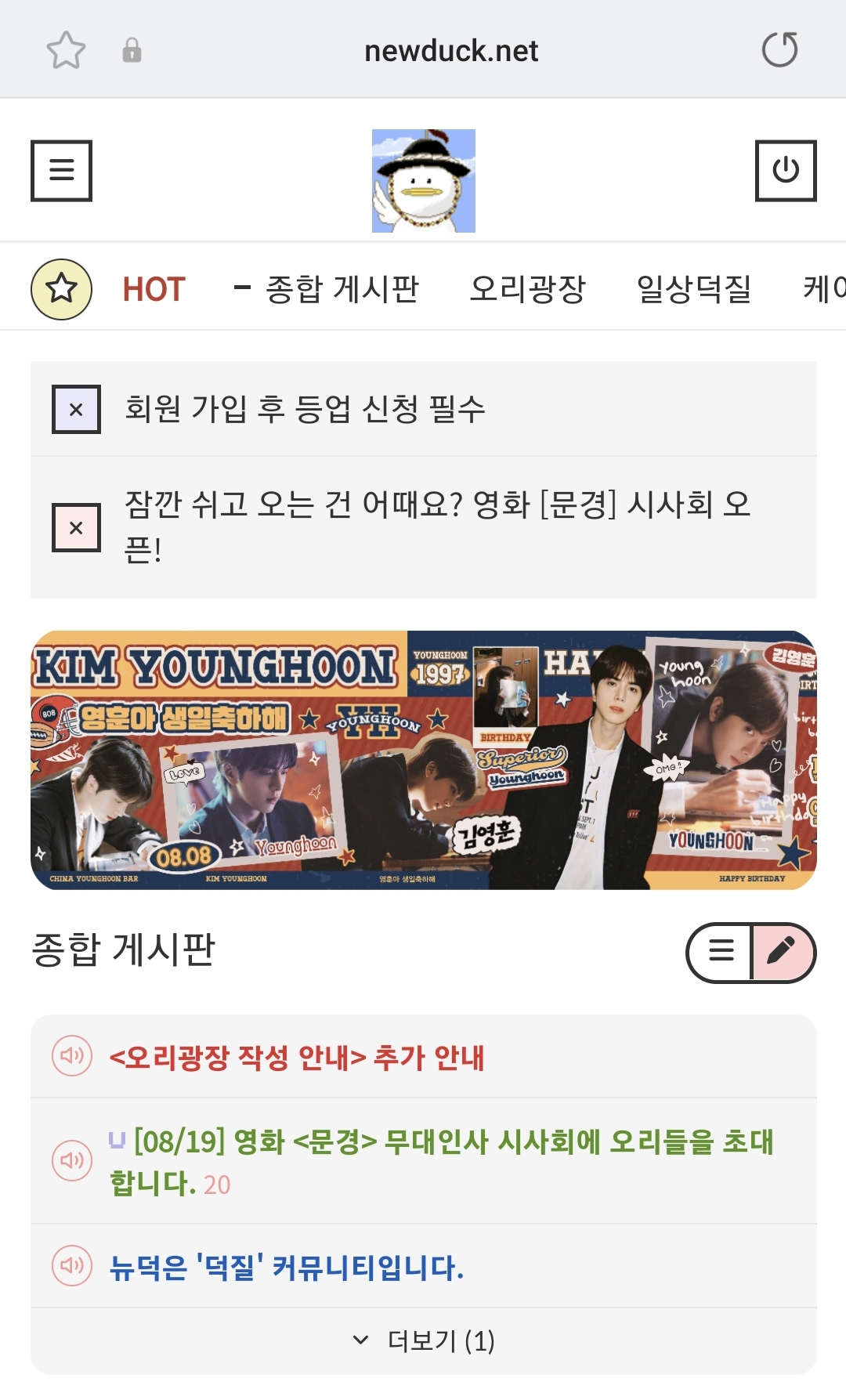Open the hamburger side menu
The image size is (846, 1400).
click(61, 171)
